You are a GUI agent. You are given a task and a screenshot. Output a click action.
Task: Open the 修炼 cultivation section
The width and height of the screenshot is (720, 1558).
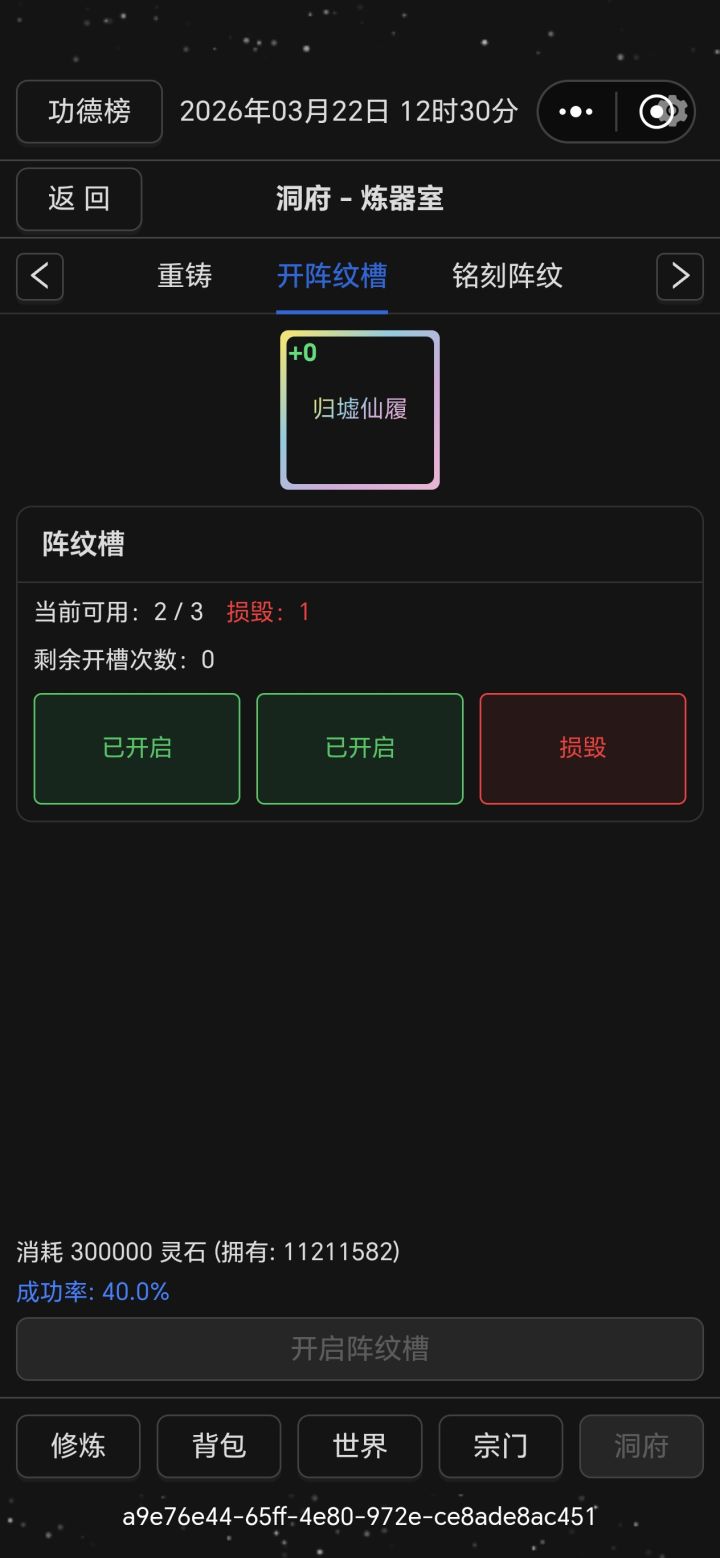click(78, 1446)
